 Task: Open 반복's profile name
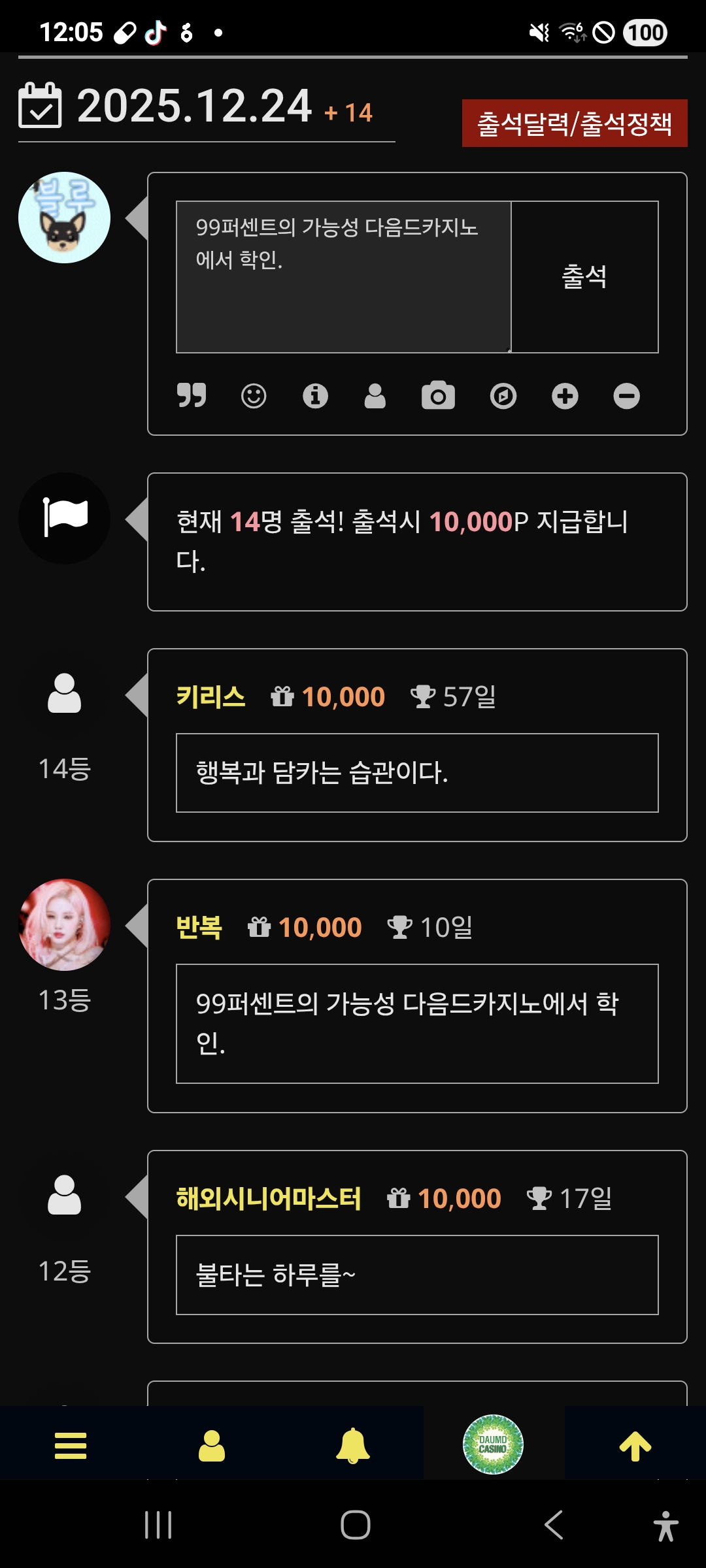[199, 927]
